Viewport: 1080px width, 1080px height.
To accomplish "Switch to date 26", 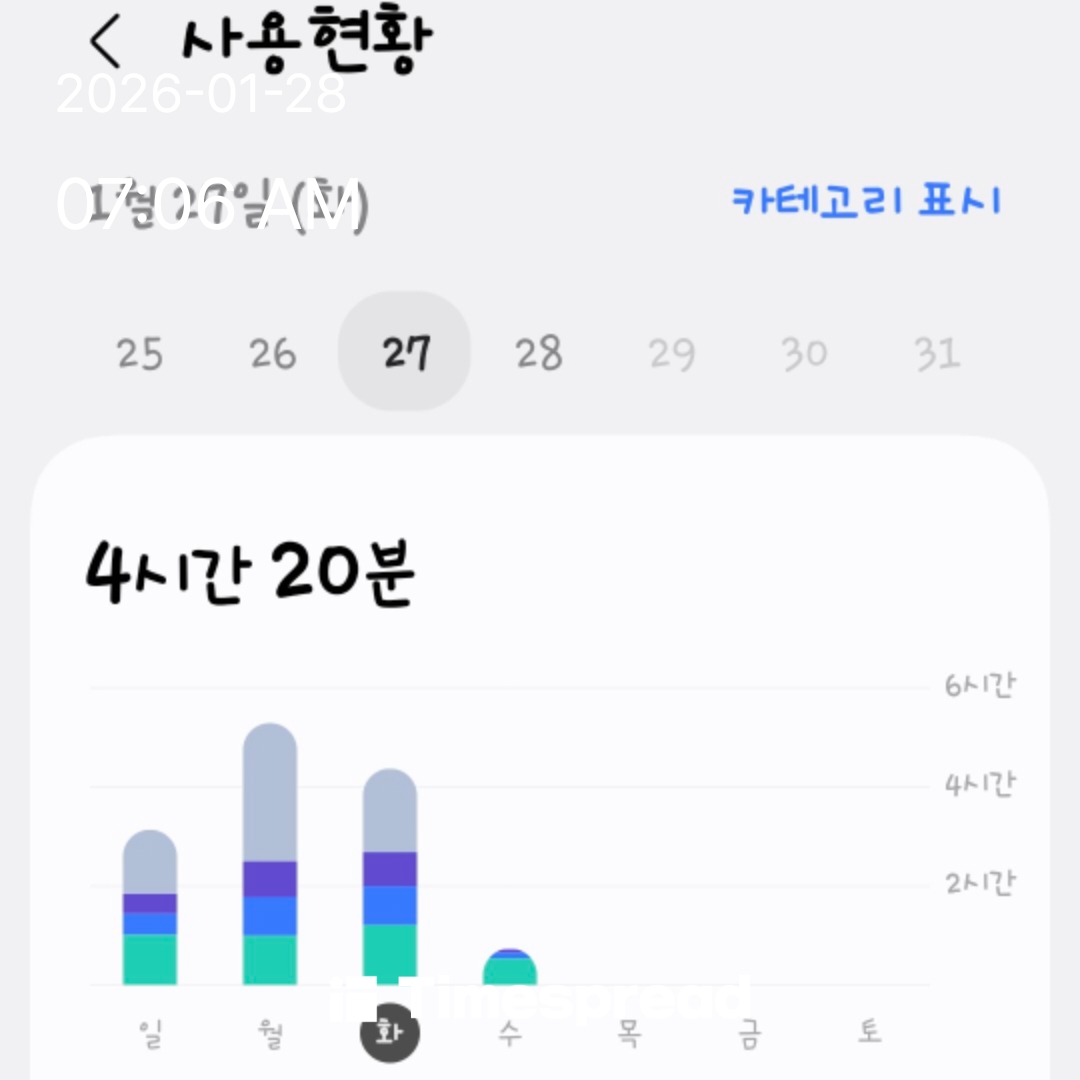I will (272, 353).
